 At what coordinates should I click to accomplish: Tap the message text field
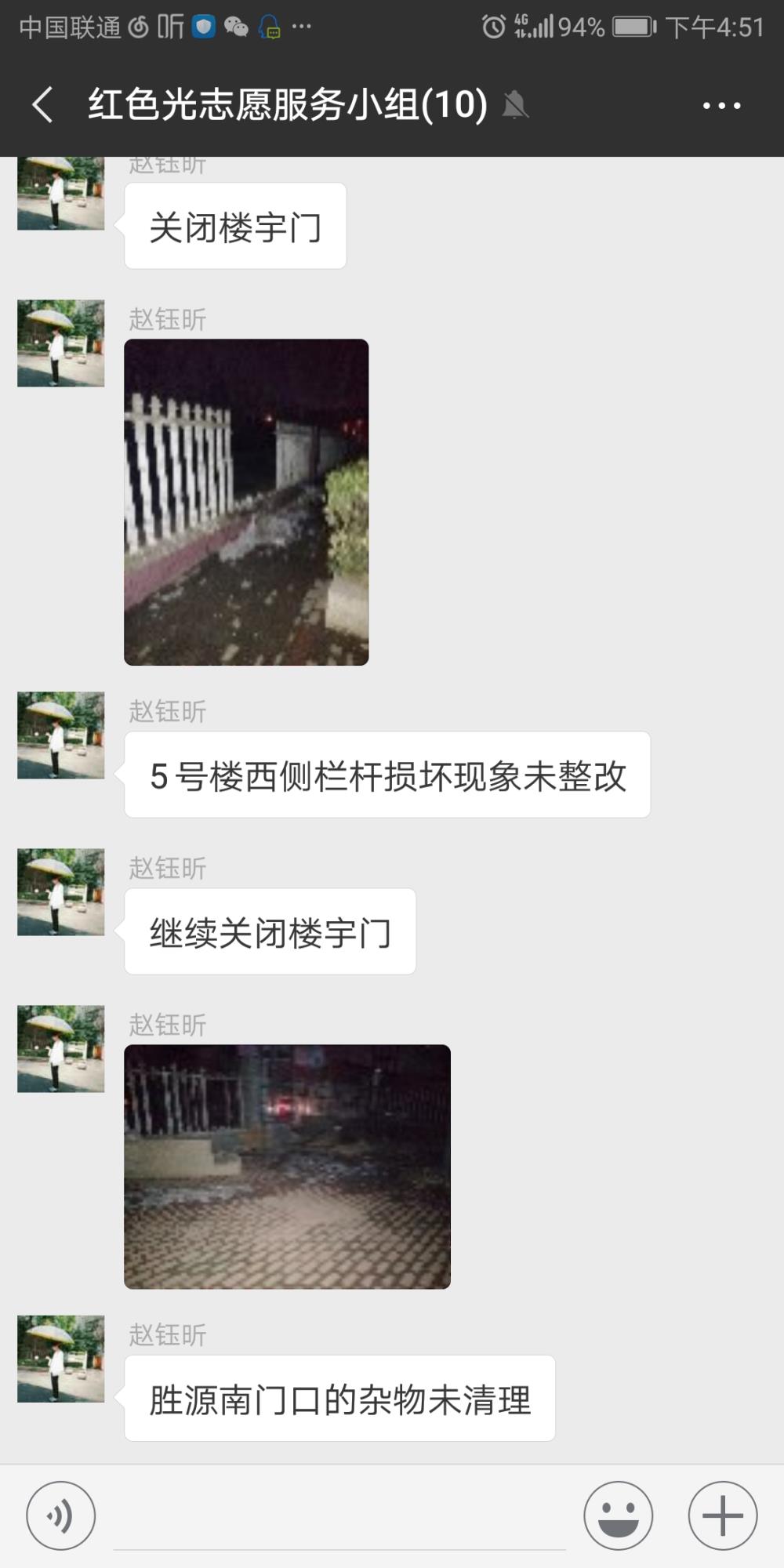click(339, 1517)
